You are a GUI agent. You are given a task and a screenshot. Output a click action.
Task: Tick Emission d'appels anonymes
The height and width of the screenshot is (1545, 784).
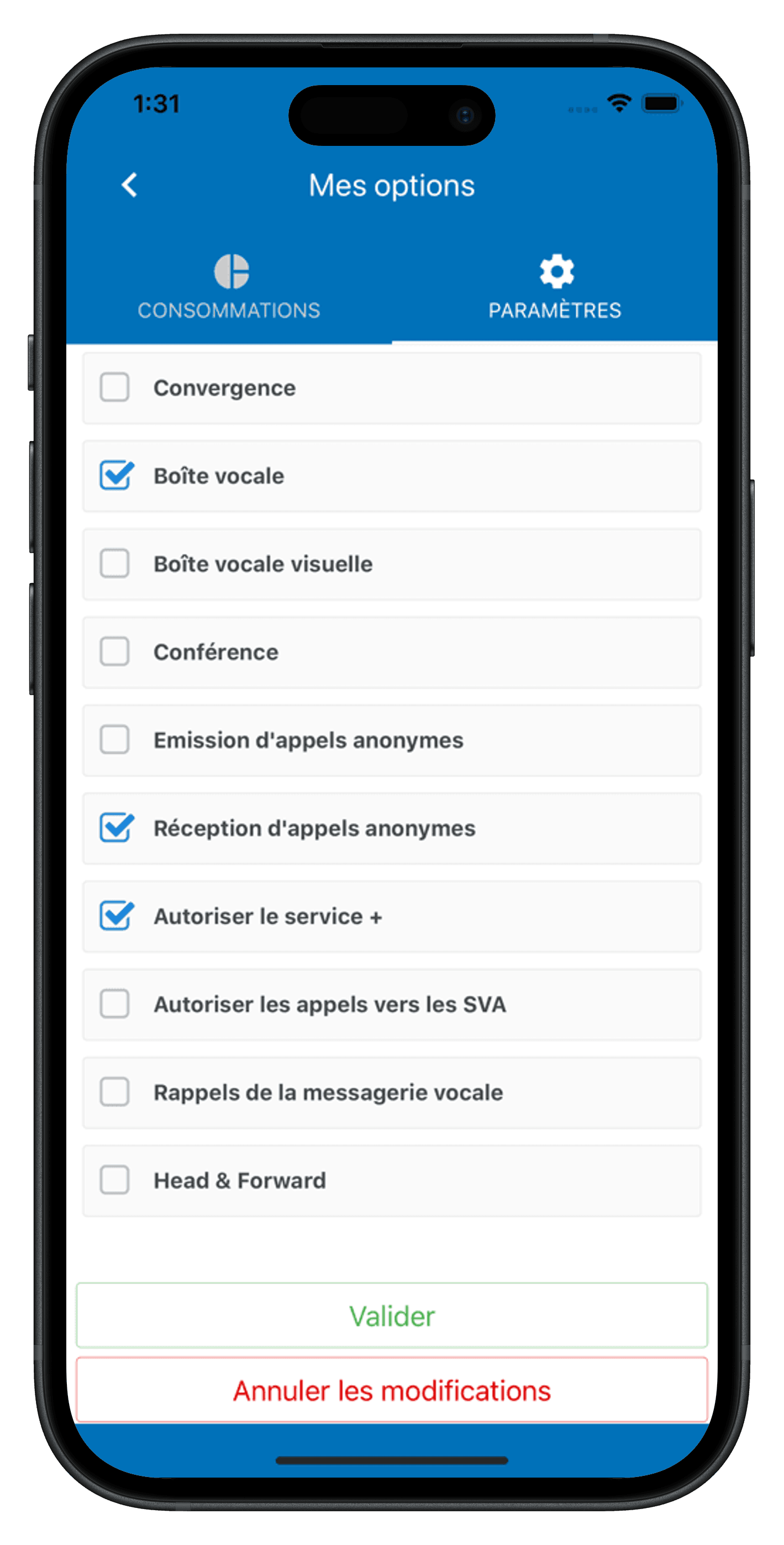coord(114,740)
